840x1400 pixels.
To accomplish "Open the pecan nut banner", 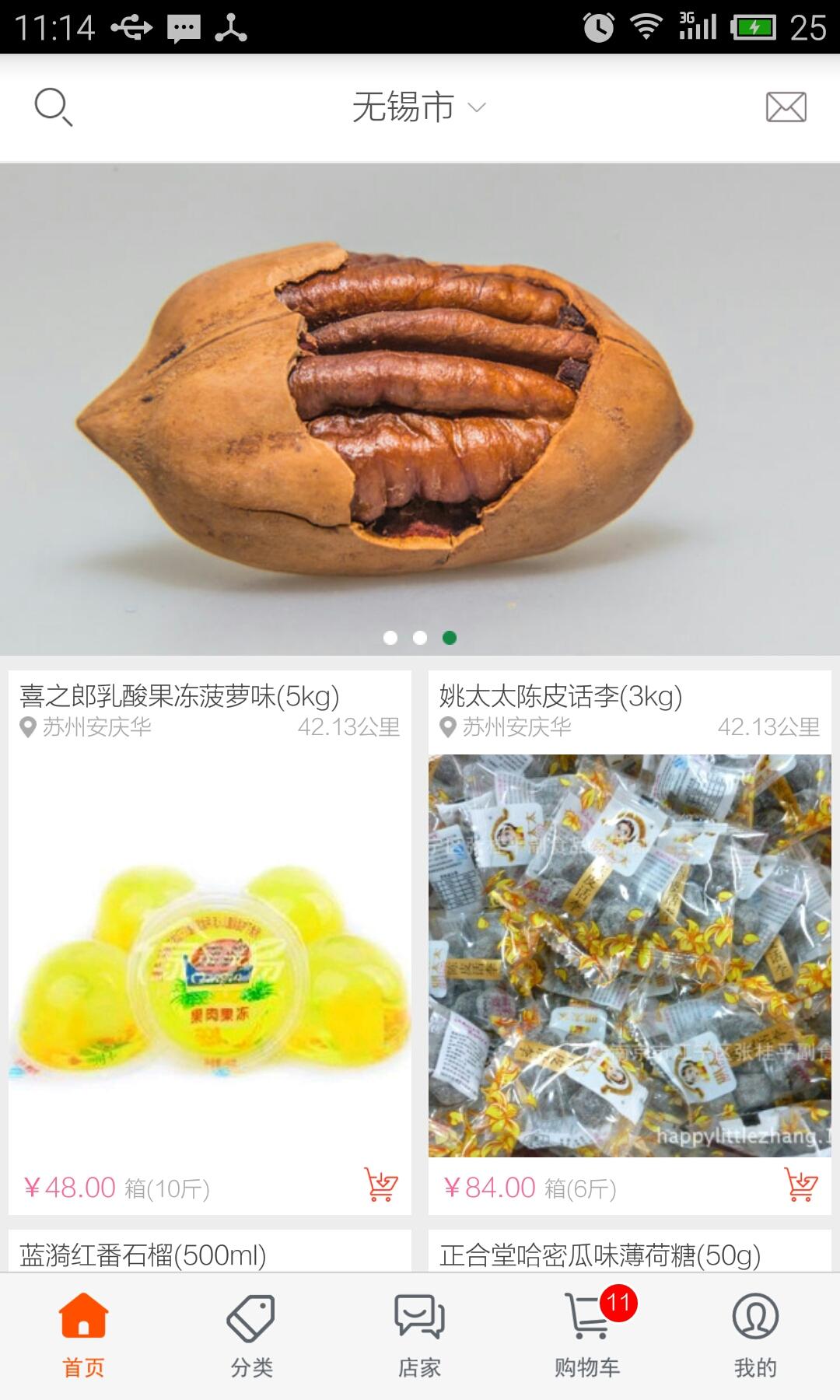I will 420,408.
